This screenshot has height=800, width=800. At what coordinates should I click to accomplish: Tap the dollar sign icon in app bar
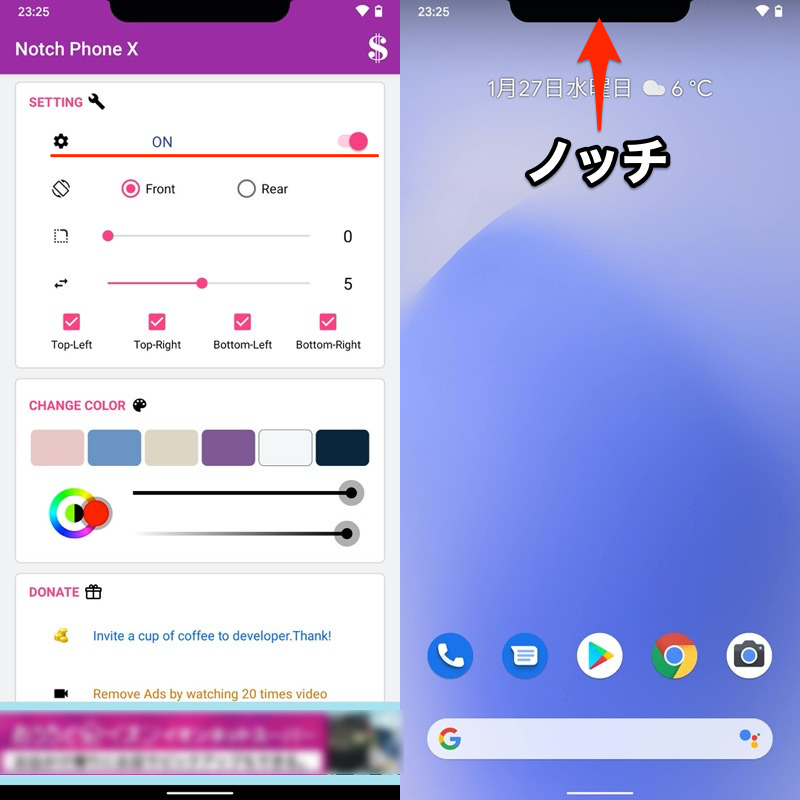[377, 48]
